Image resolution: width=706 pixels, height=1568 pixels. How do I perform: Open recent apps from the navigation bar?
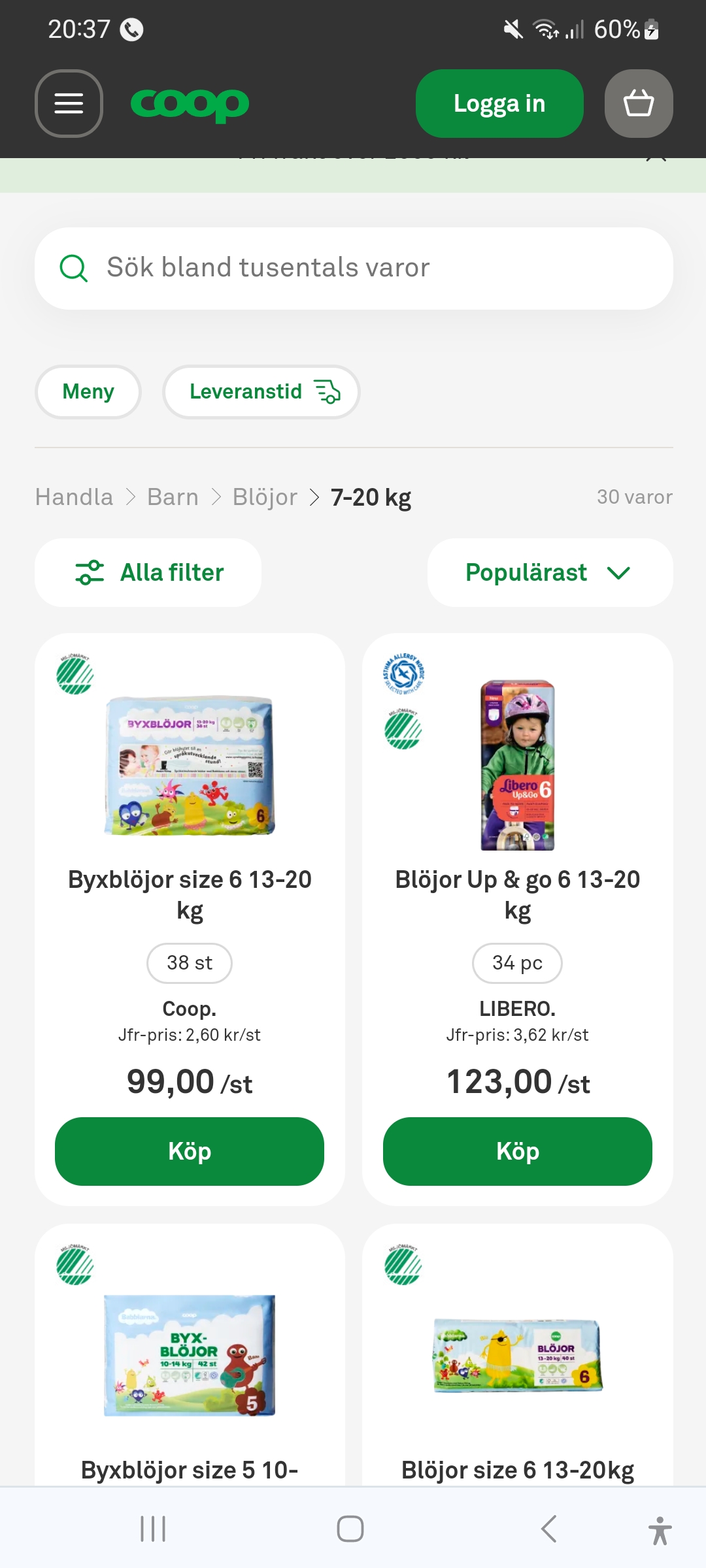click(153, 1529)
